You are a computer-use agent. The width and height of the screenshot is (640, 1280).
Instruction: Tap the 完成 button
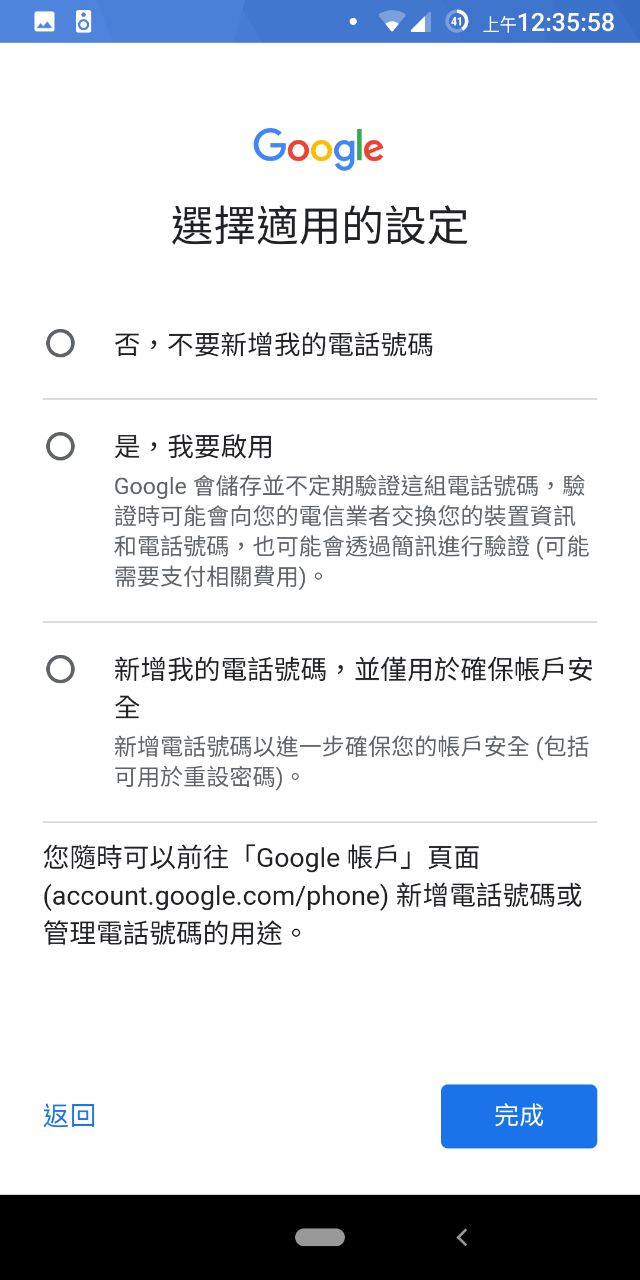click(x=518, y=1116)
